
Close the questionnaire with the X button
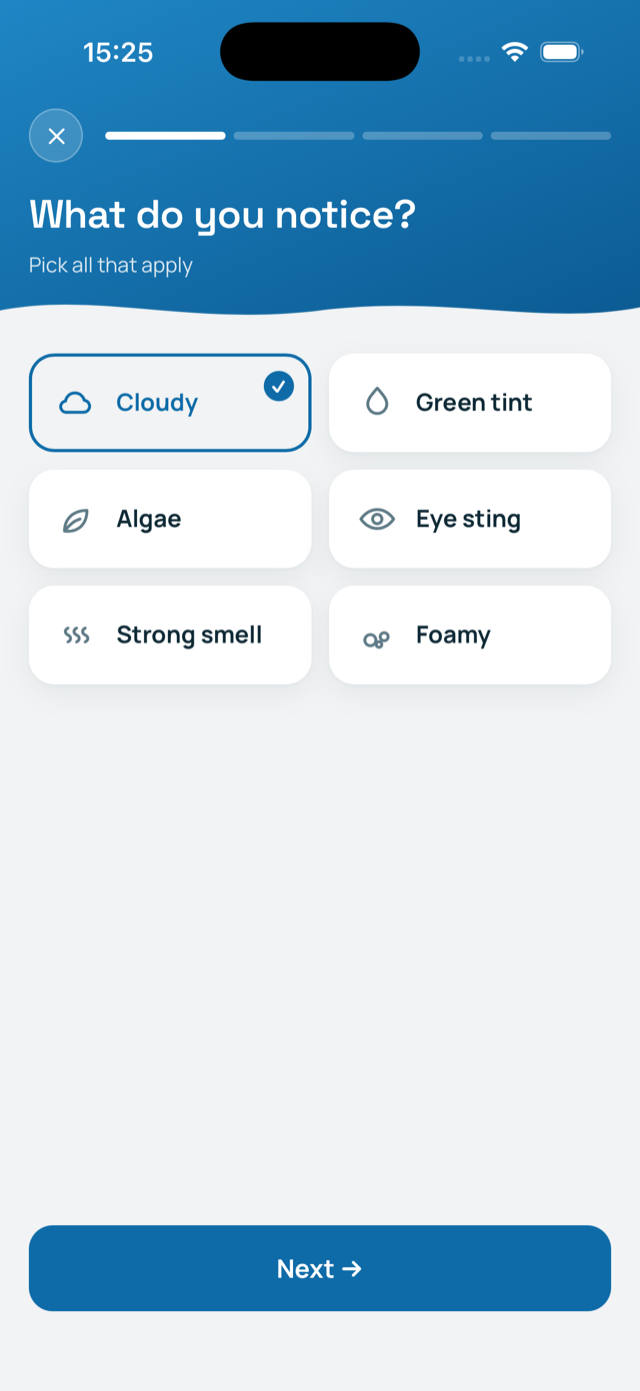(56, 136)
